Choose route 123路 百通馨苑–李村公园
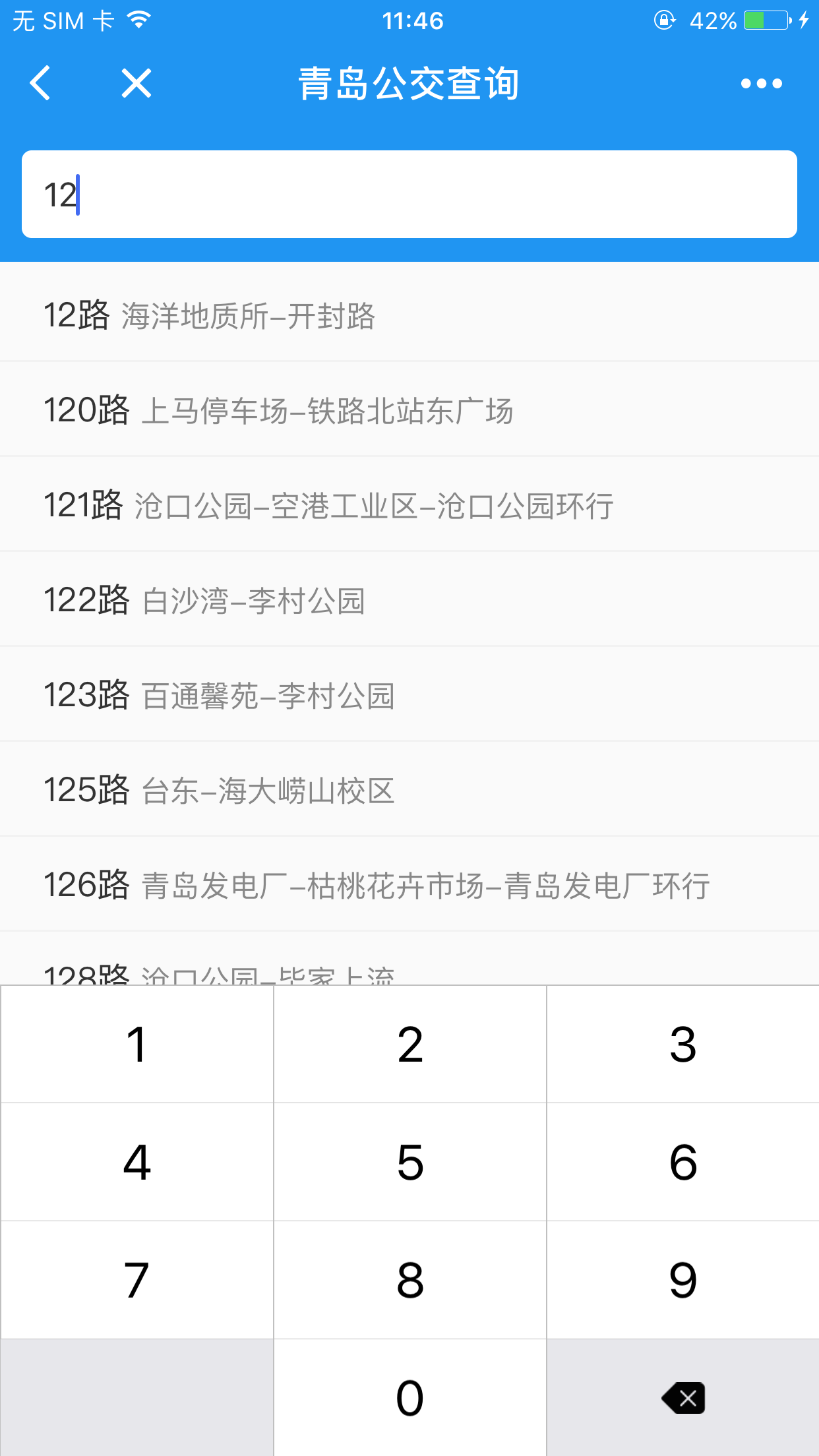The height and width of the screenshot is (1456, 819). (x=409, y=695)
